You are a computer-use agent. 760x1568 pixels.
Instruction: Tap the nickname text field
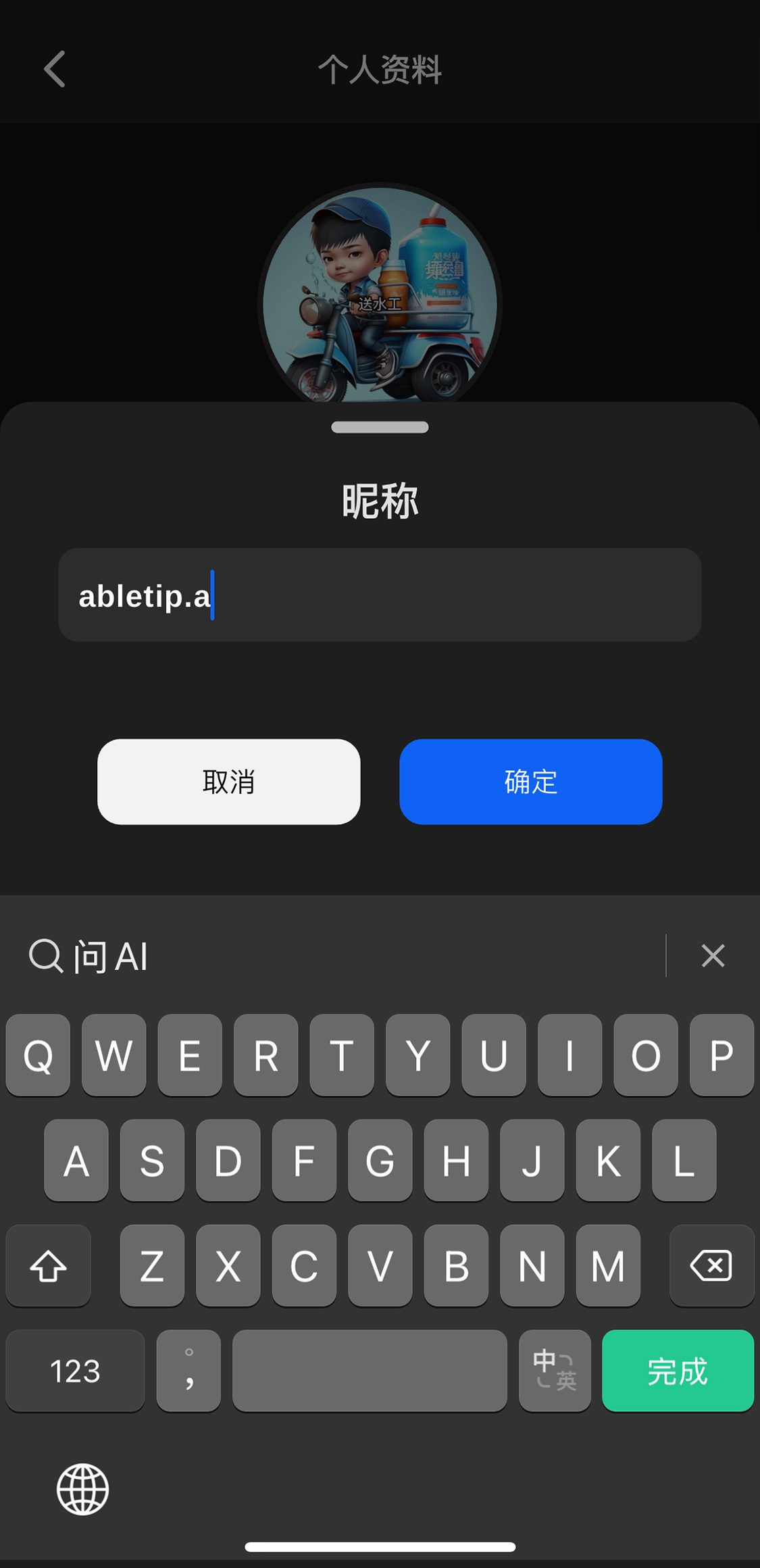coord(380,595)
